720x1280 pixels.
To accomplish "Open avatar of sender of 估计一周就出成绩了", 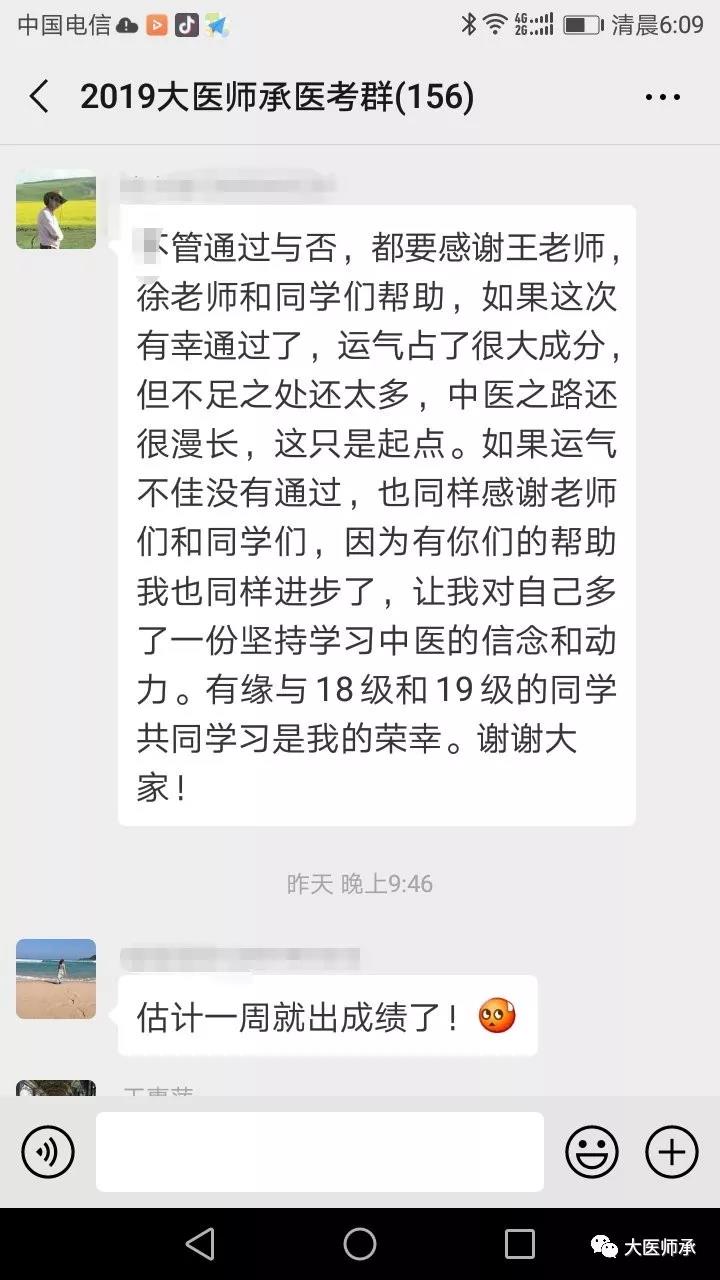I will click(x=56, y=979).
